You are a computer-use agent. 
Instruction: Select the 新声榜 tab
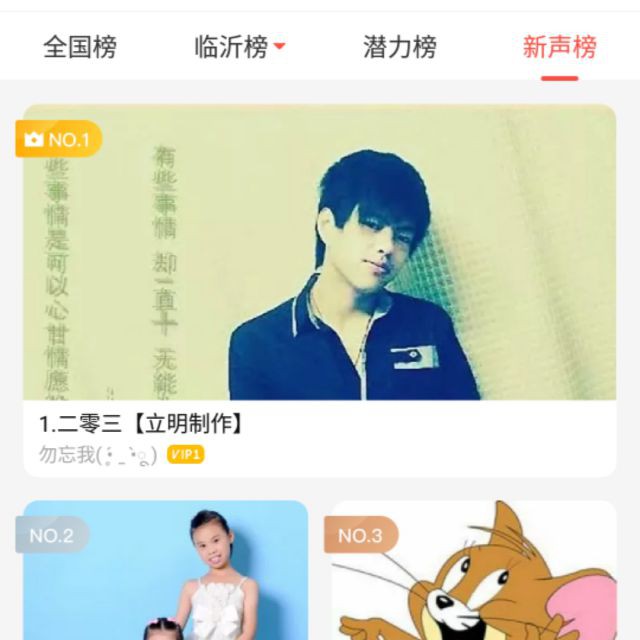click(x=560, y=47)
